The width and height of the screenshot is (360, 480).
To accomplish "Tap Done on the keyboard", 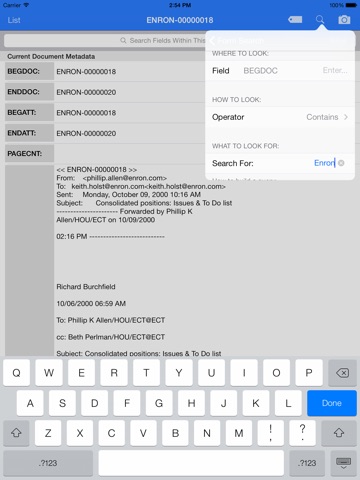I will pos(332,403).
